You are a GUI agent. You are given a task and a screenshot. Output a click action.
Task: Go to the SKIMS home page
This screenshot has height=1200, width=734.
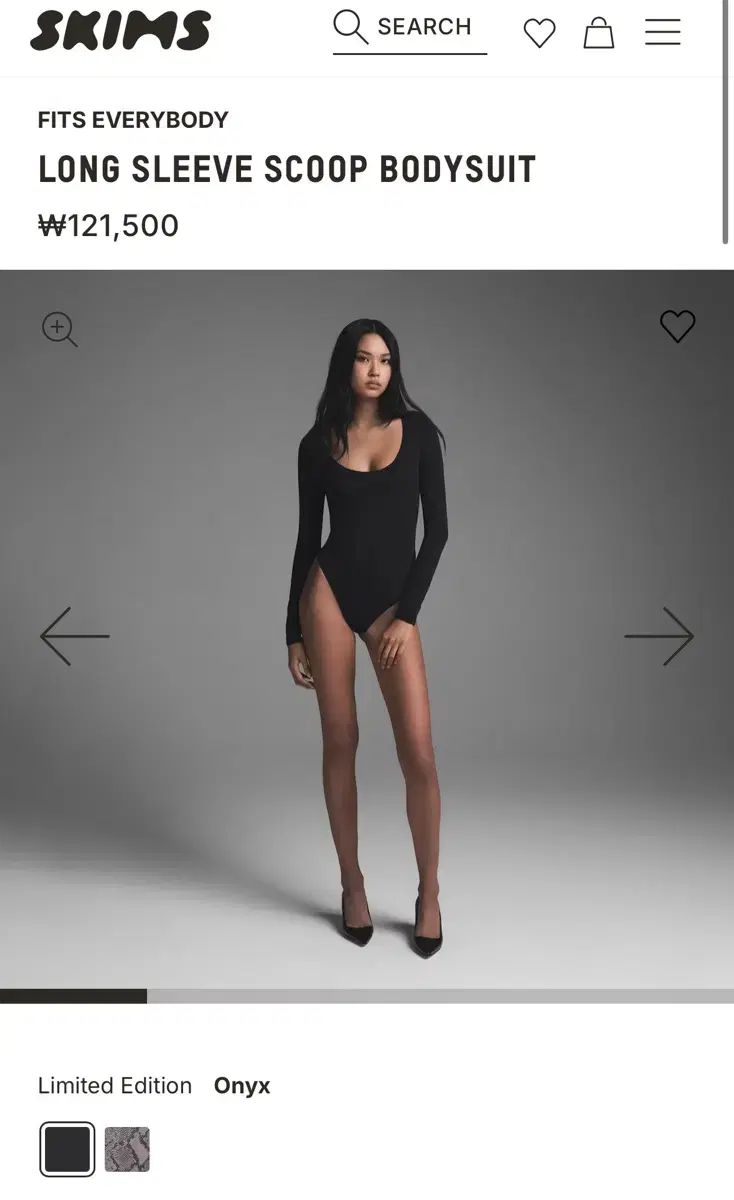120,31
